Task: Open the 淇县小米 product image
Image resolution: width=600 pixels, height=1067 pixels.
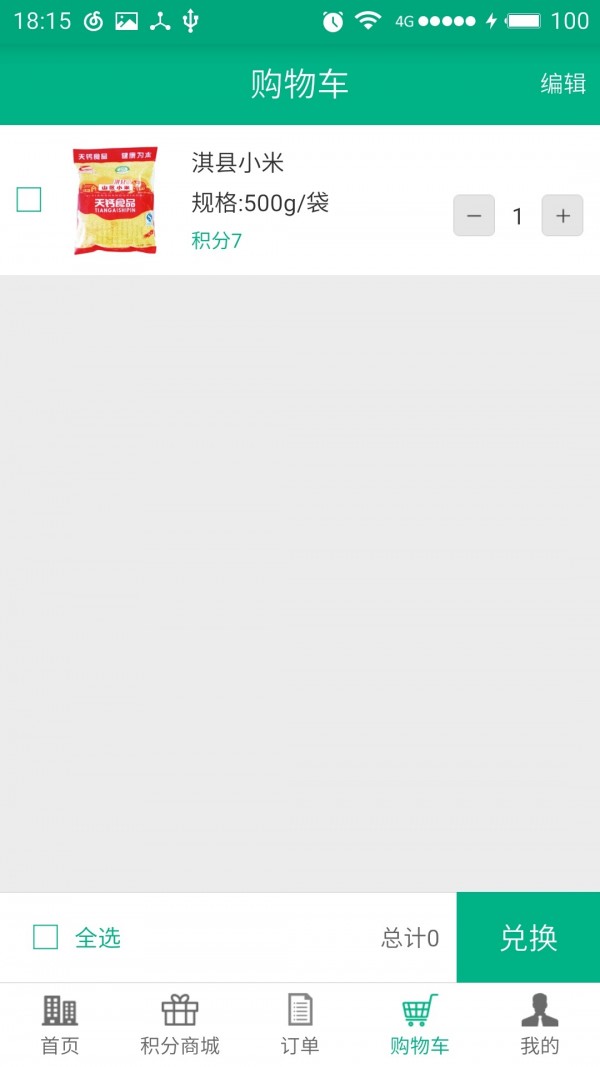Action: click(115, 201)
